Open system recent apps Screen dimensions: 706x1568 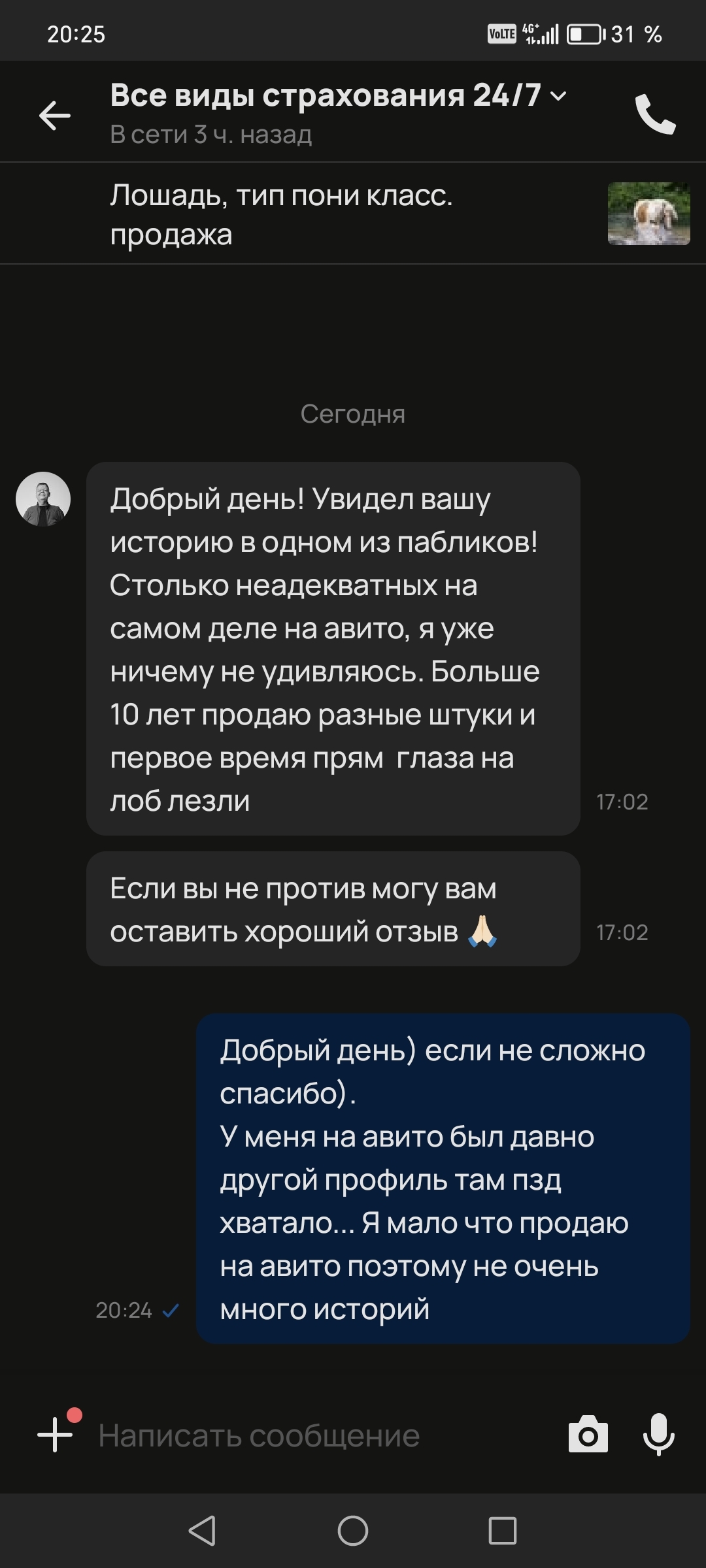coord(502,1530)
